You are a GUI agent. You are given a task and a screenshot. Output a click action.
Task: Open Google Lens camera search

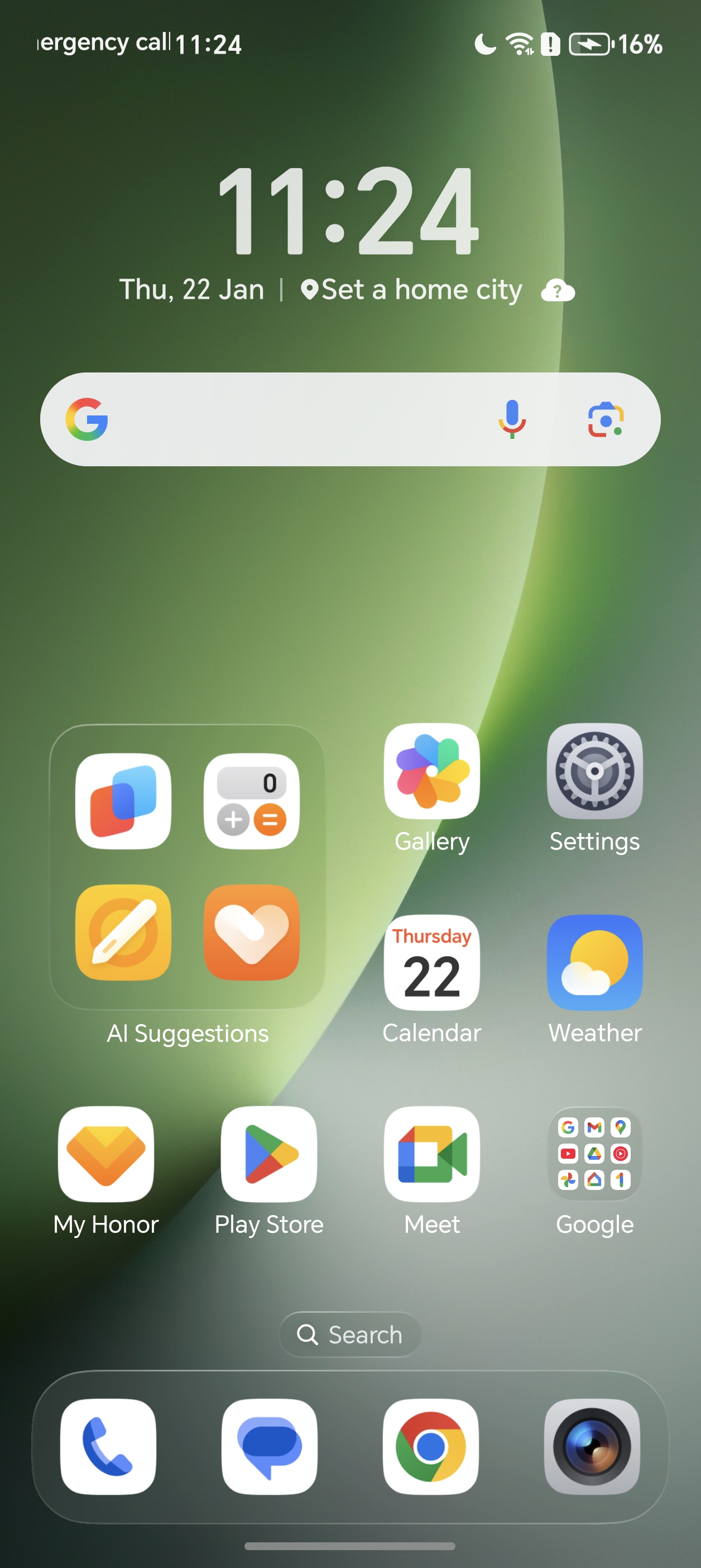click(605, 419)
